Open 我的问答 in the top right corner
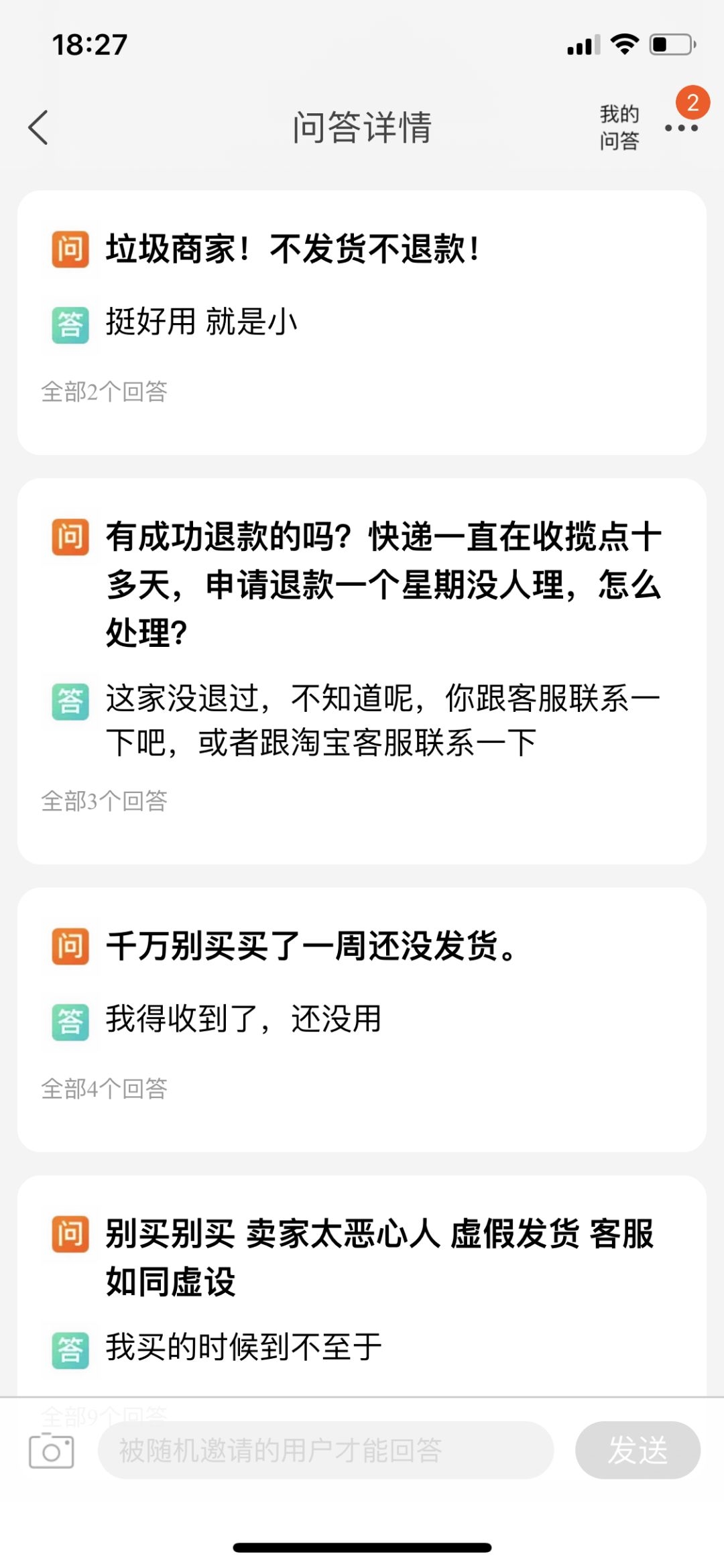This screenshot has height=1568, width=724. [x=617, y=127]
